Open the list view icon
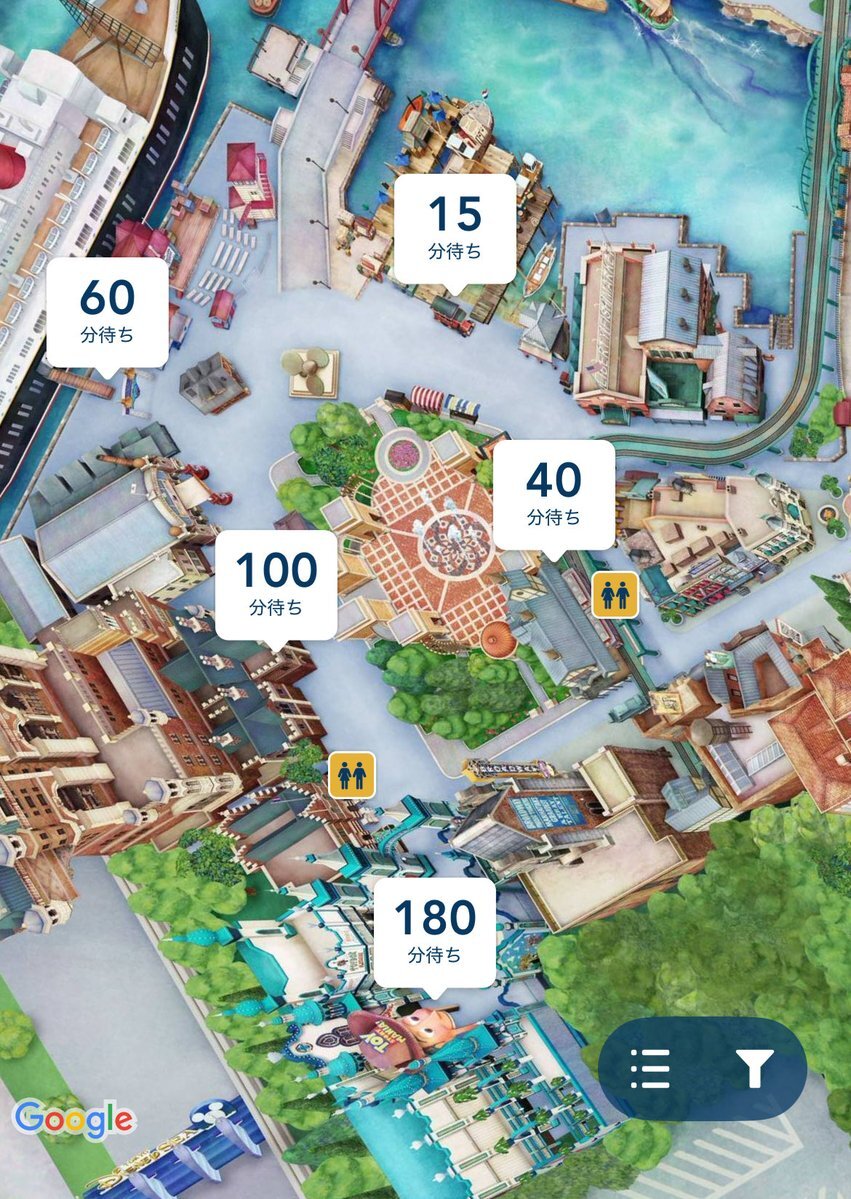Image resolution: width=851 pixels, height=1199 pixels. 650,1069
